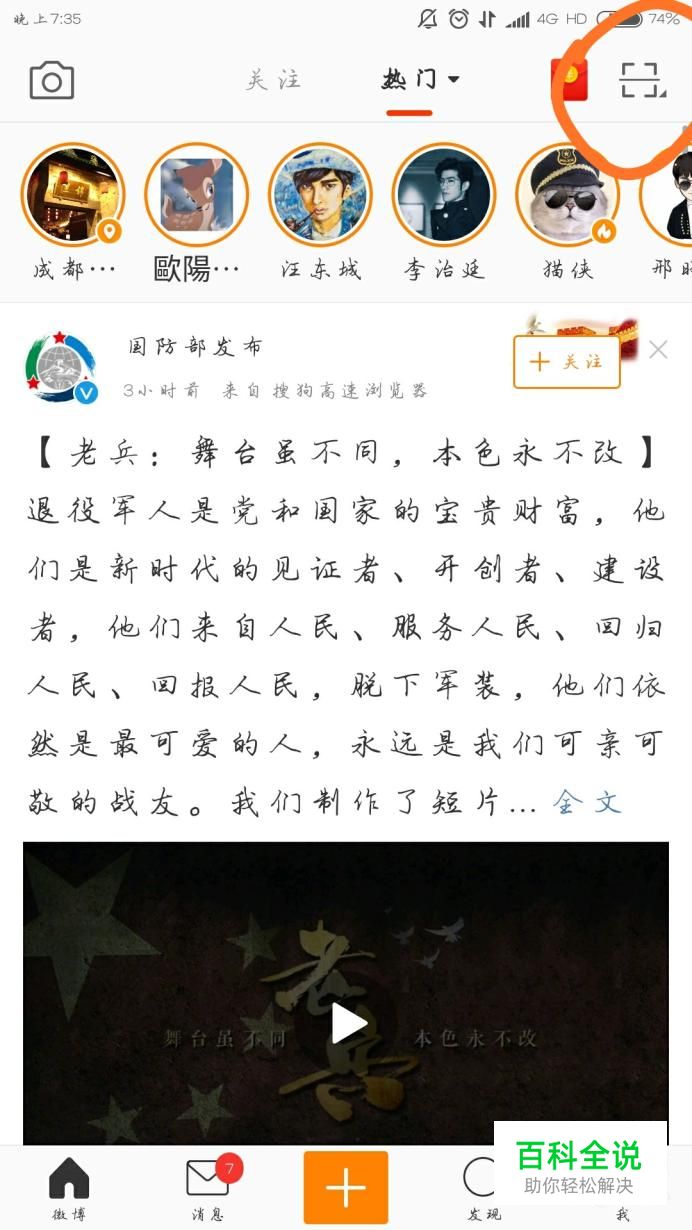Expand full post via 全文 link
The height and width of the screenshot is (1230, 692).
pos(587,802)
